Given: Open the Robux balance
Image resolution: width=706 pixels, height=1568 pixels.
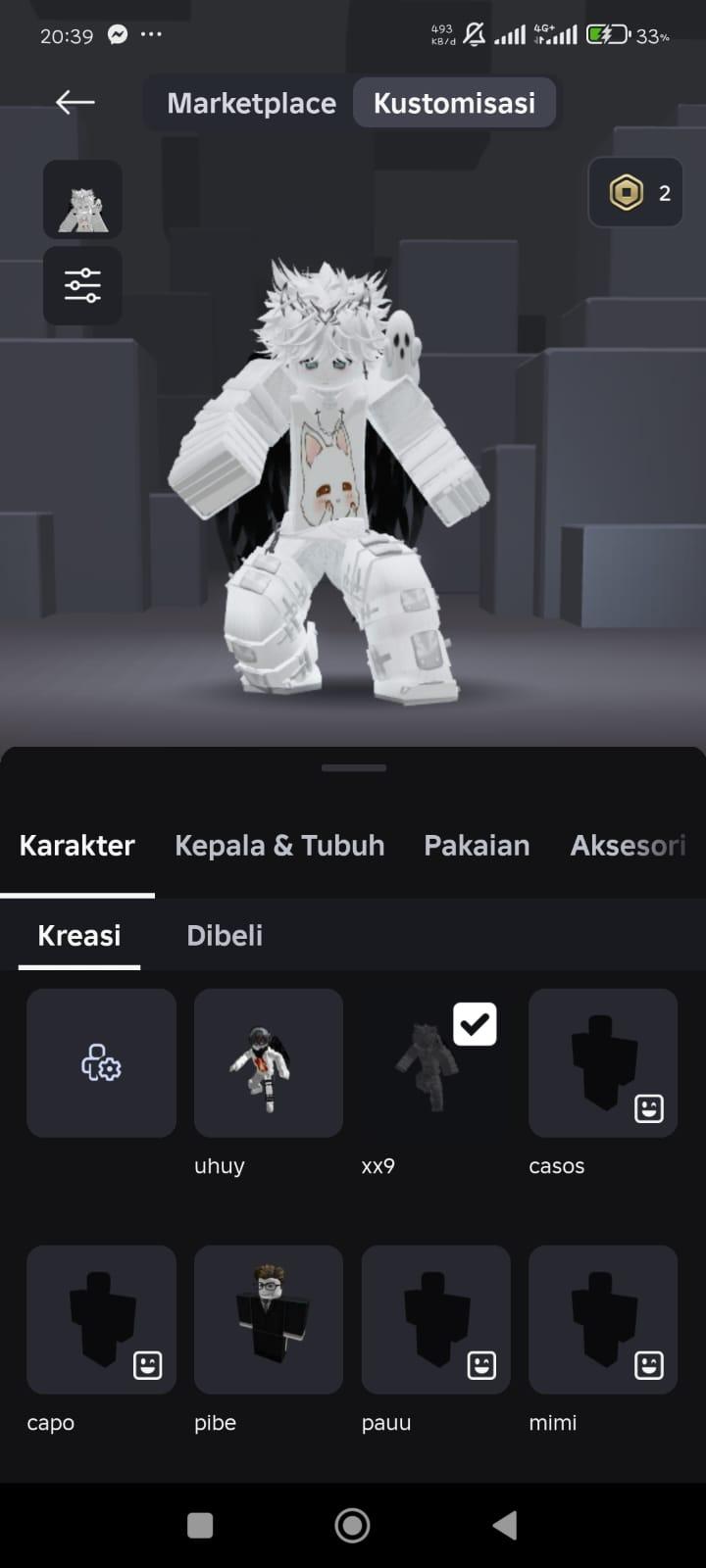Looking at the screenshot, I should click(x=635, y=193).
